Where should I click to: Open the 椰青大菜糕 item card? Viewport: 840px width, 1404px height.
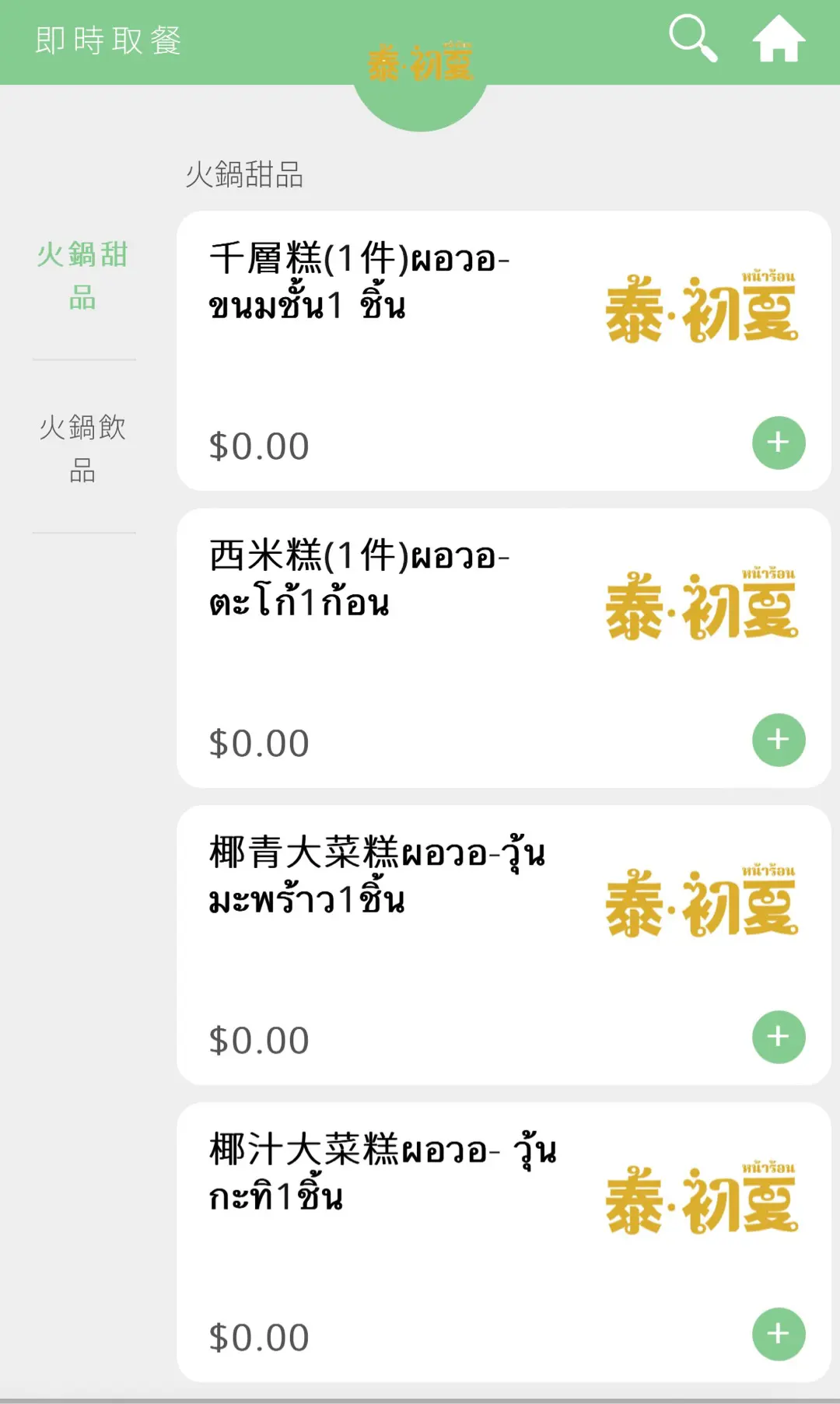pos(504,945)
